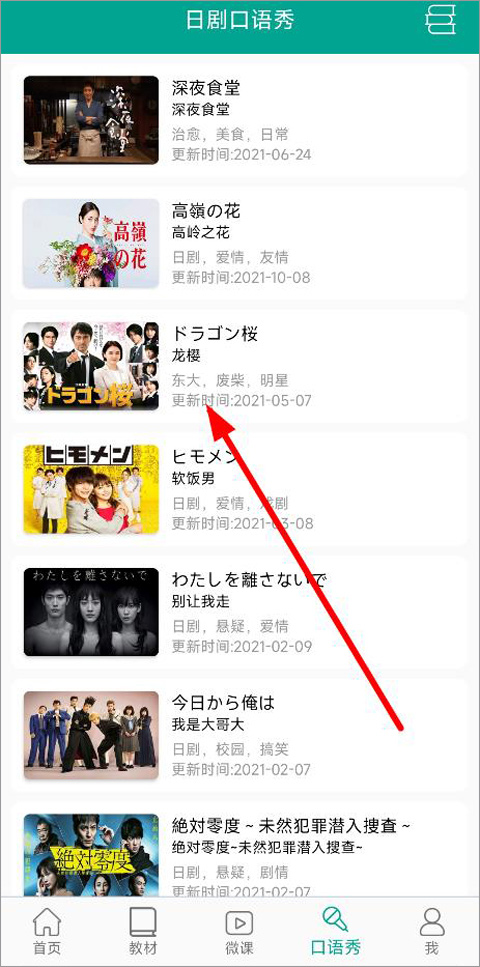Viewport: 480px width, 967px height.
Task: Open the 高嶺の花 drama card
Action: [x=239, y=243]
